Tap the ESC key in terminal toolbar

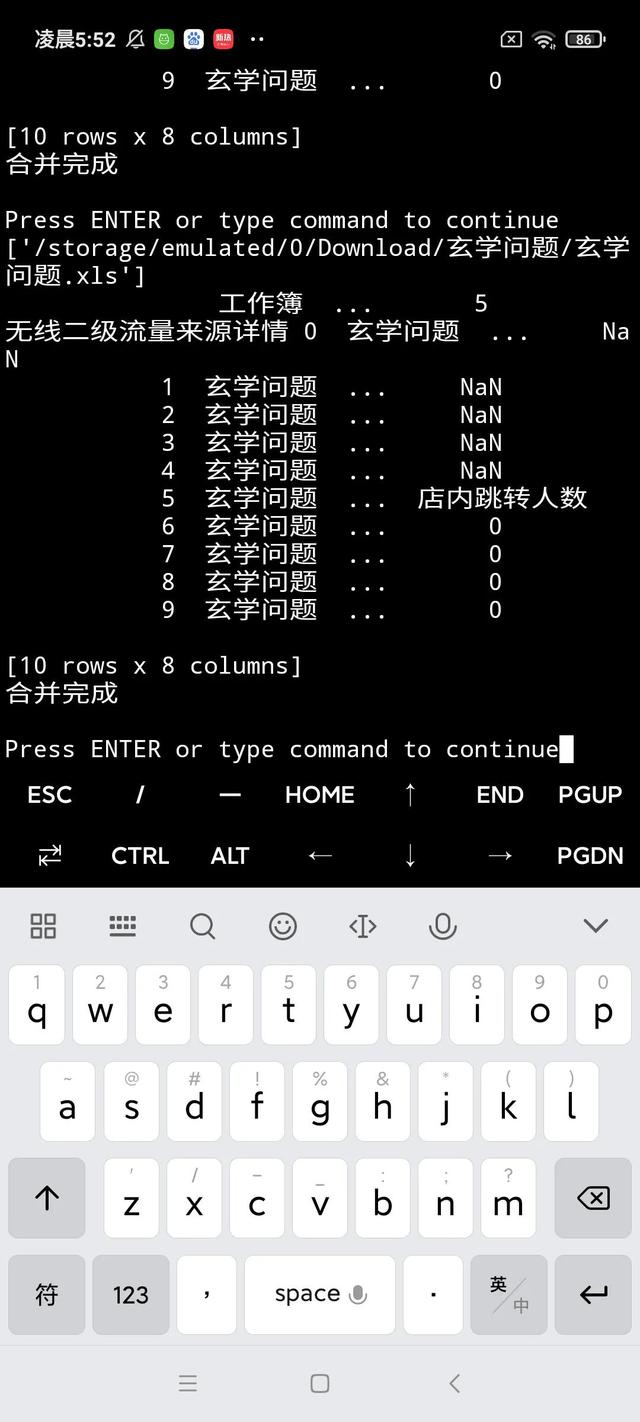(x=49, y=795)
